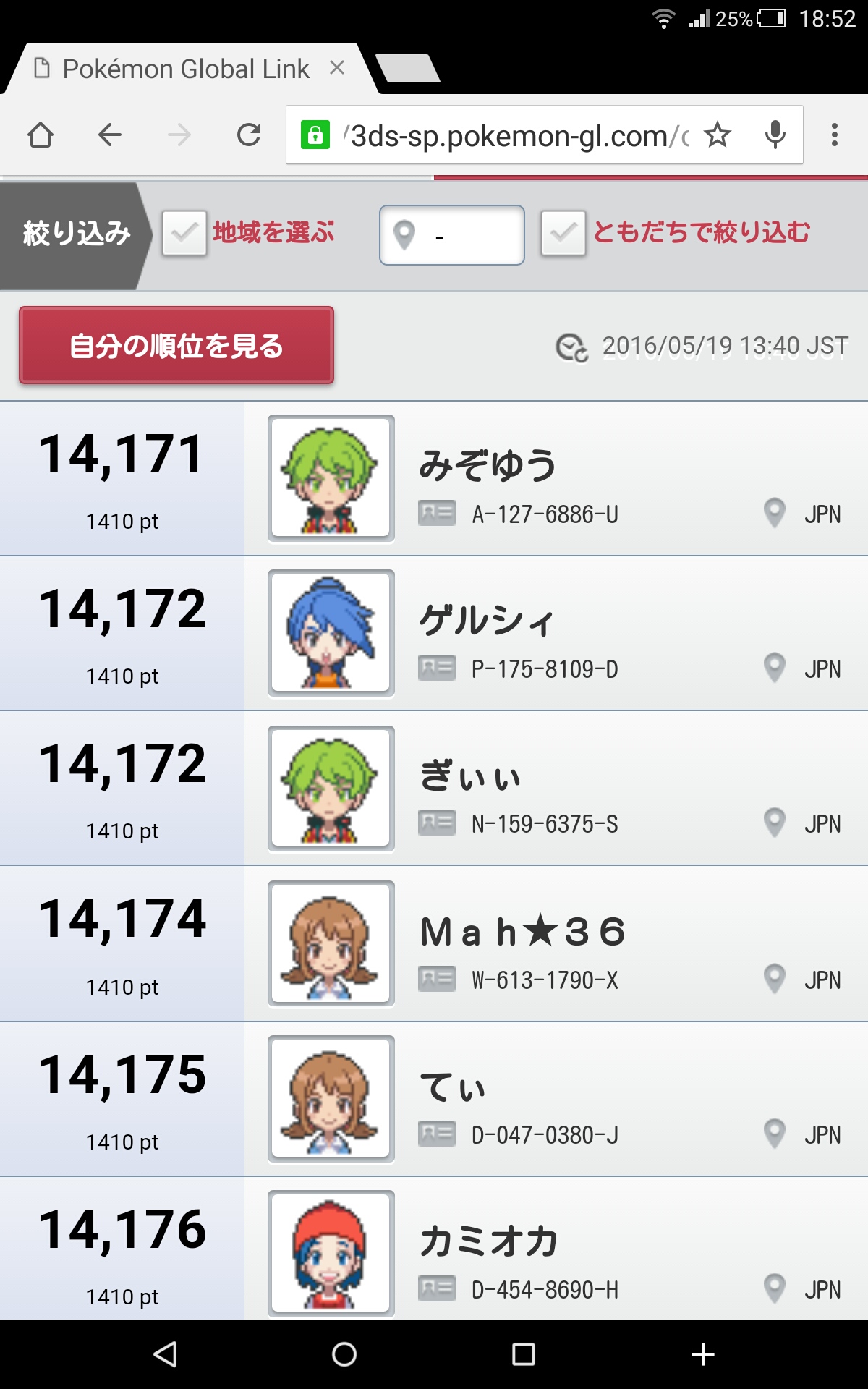
Task: Navigate back to the previous page
Action: [110, 135]
